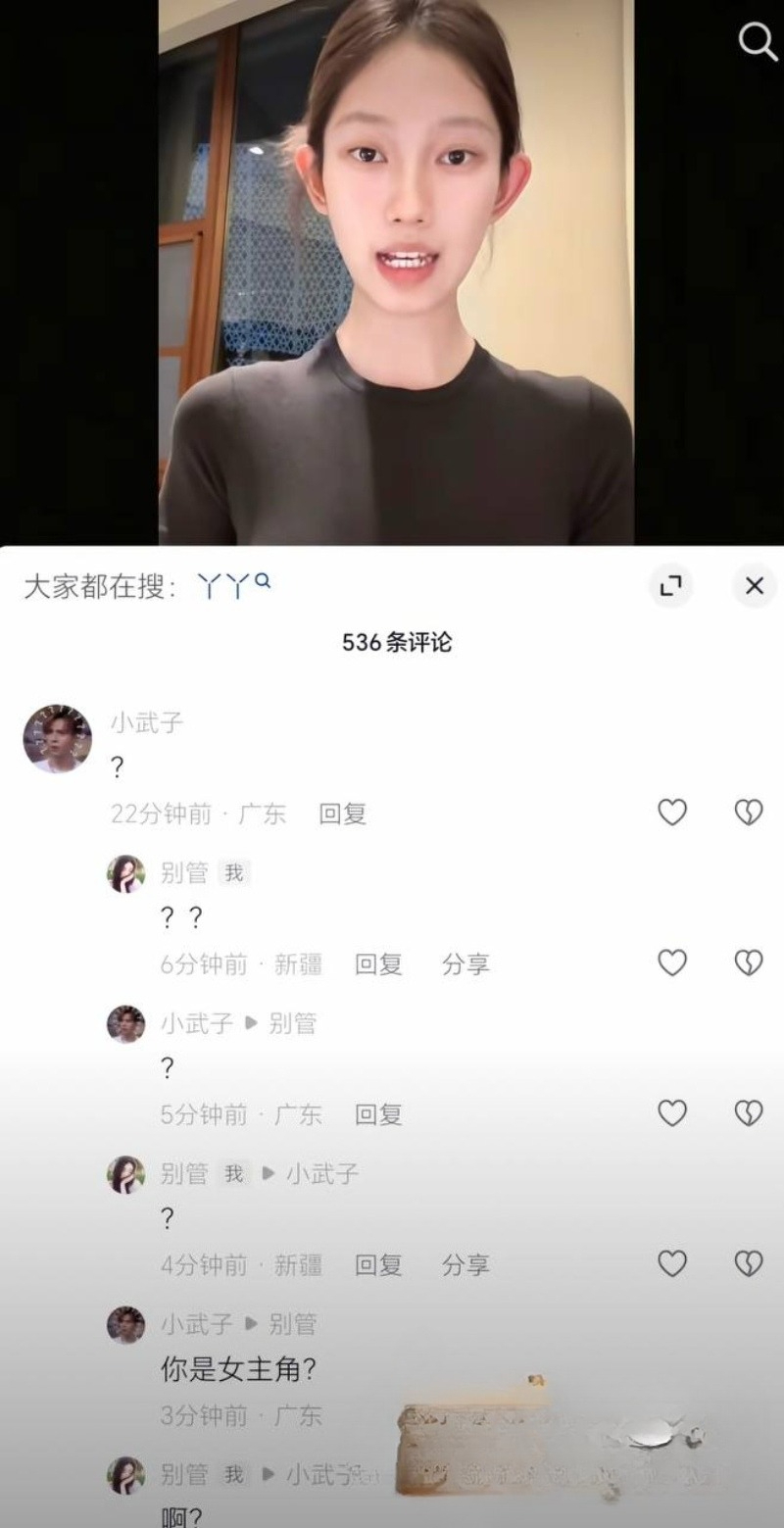The image size is (784, 1528).
Task: Reply to 小武子's comment from 22分钟前
Action: tap(342, 813)
